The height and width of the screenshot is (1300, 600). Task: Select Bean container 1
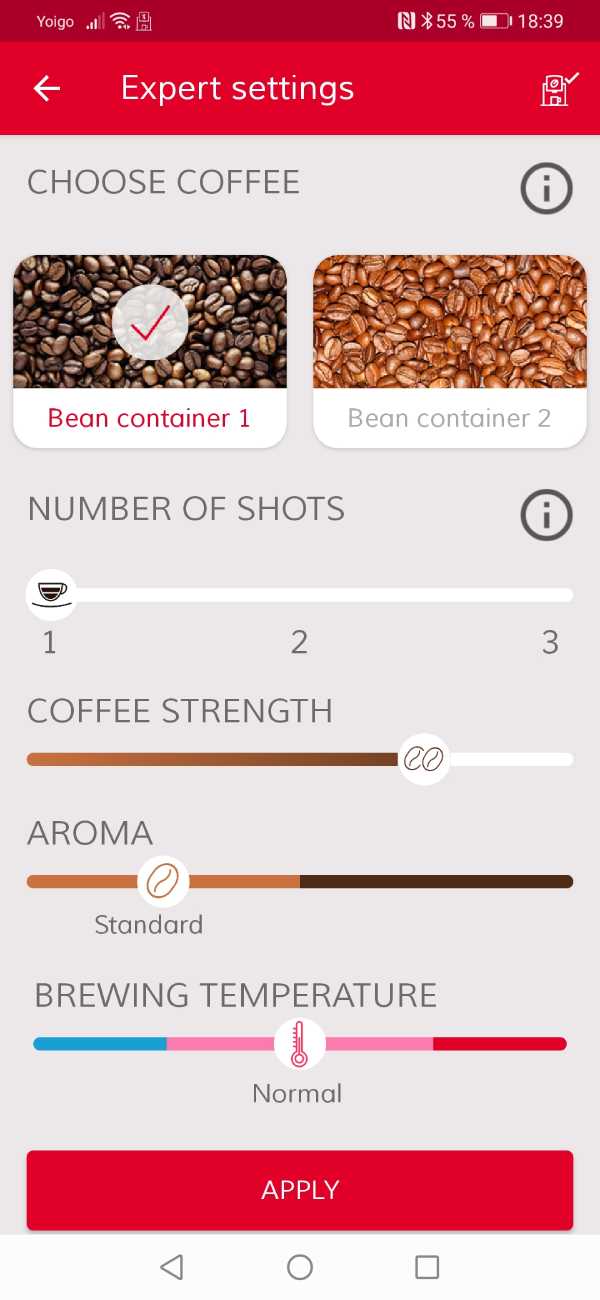(150, 350)
